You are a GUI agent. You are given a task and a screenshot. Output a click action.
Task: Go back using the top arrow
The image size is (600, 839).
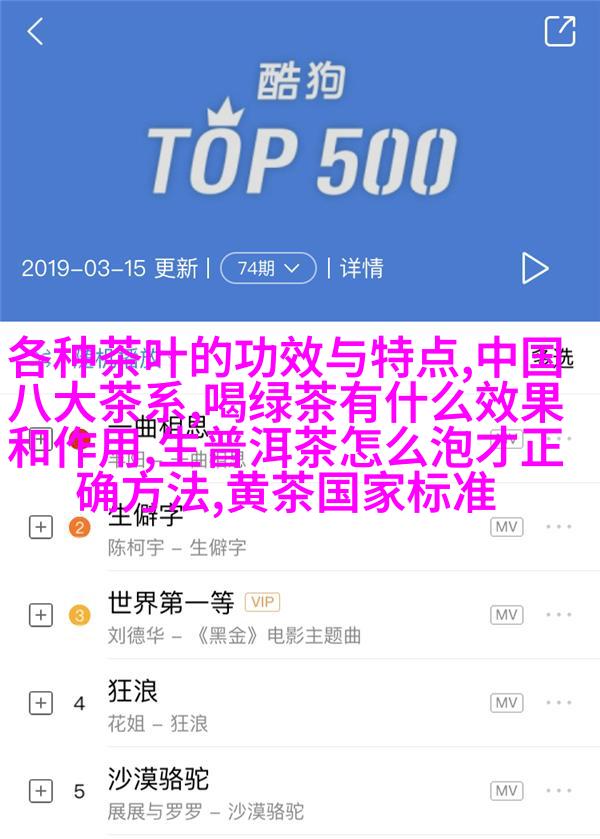pos(35,31)
